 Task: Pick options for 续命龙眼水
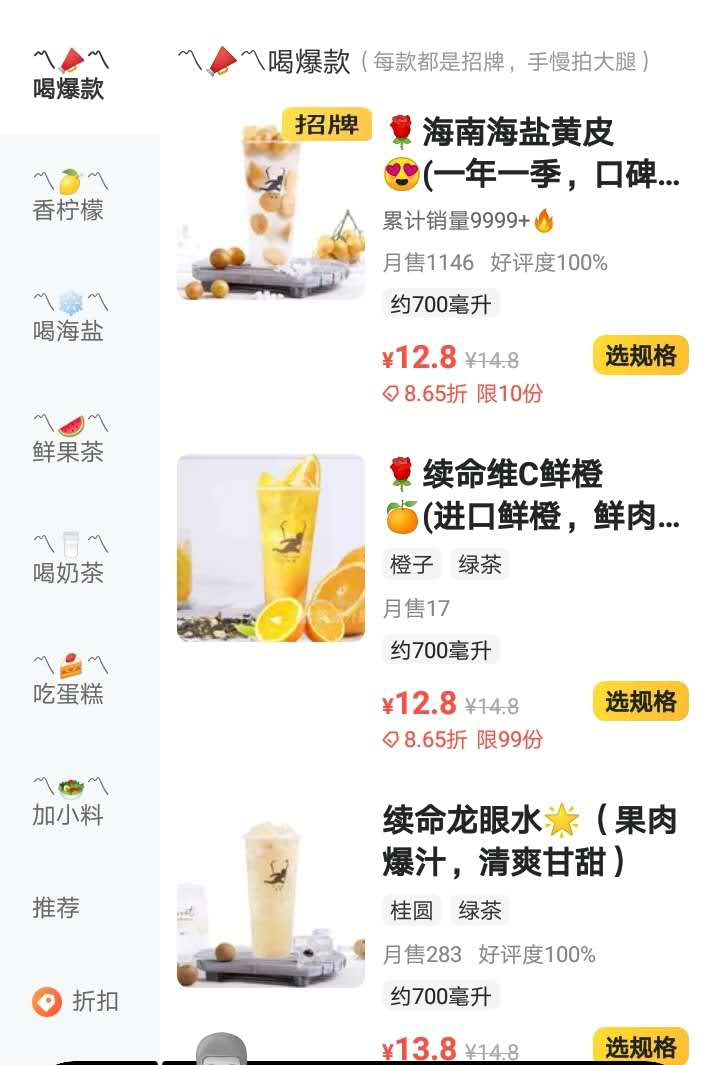(640, 1047)
